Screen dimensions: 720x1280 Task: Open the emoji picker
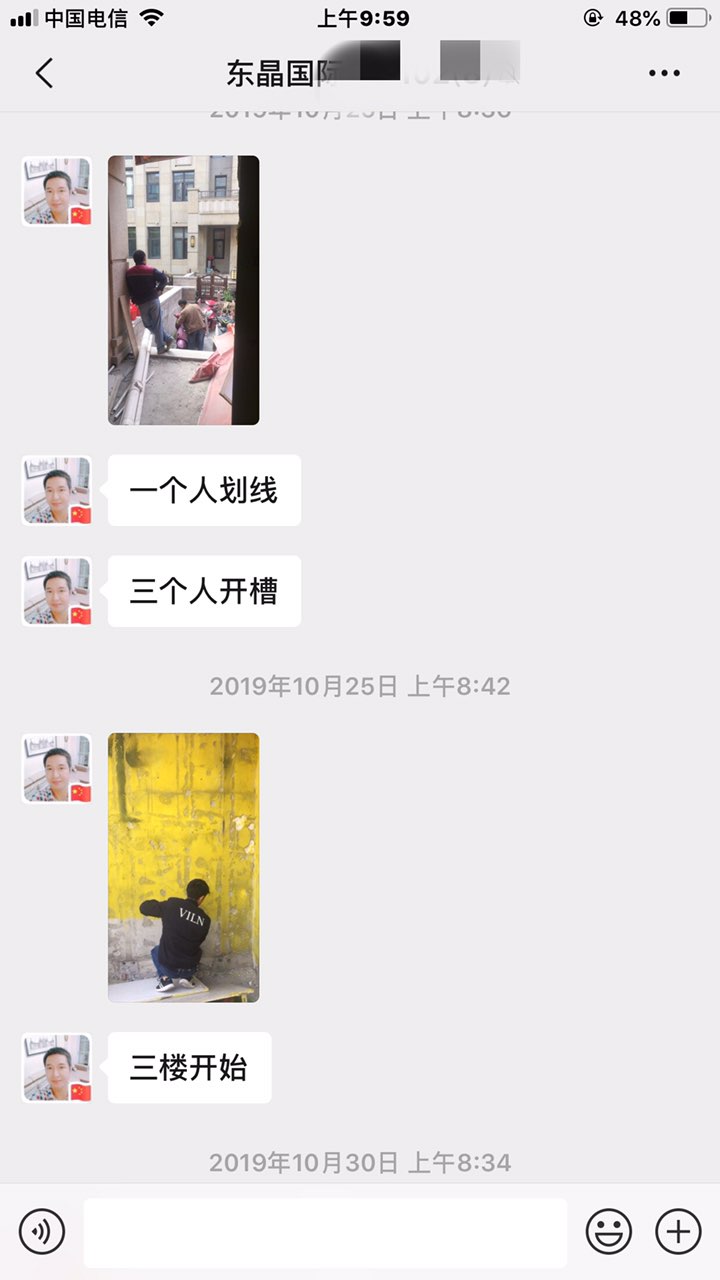(x=608, y=1231)
